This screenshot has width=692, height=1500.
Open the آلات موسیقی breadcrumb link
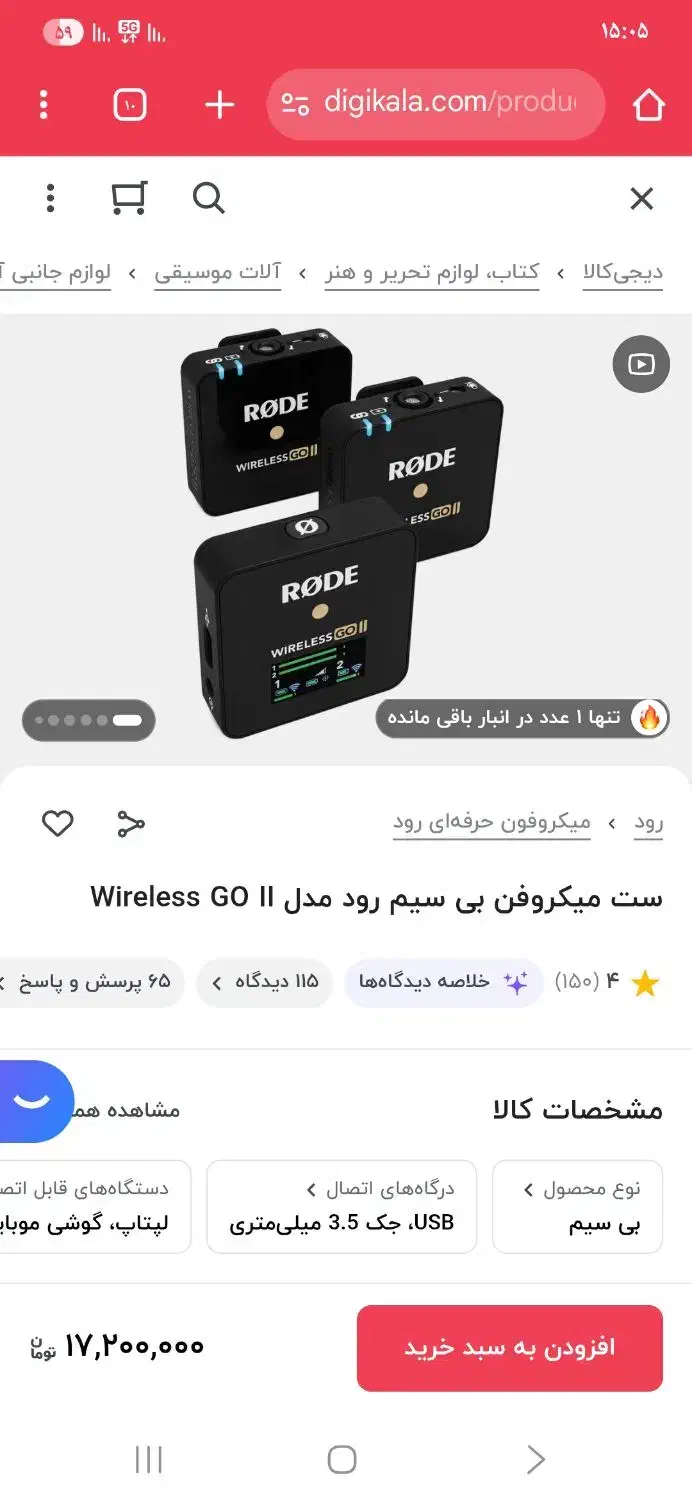pyautogui.click(x=217, y=272)
